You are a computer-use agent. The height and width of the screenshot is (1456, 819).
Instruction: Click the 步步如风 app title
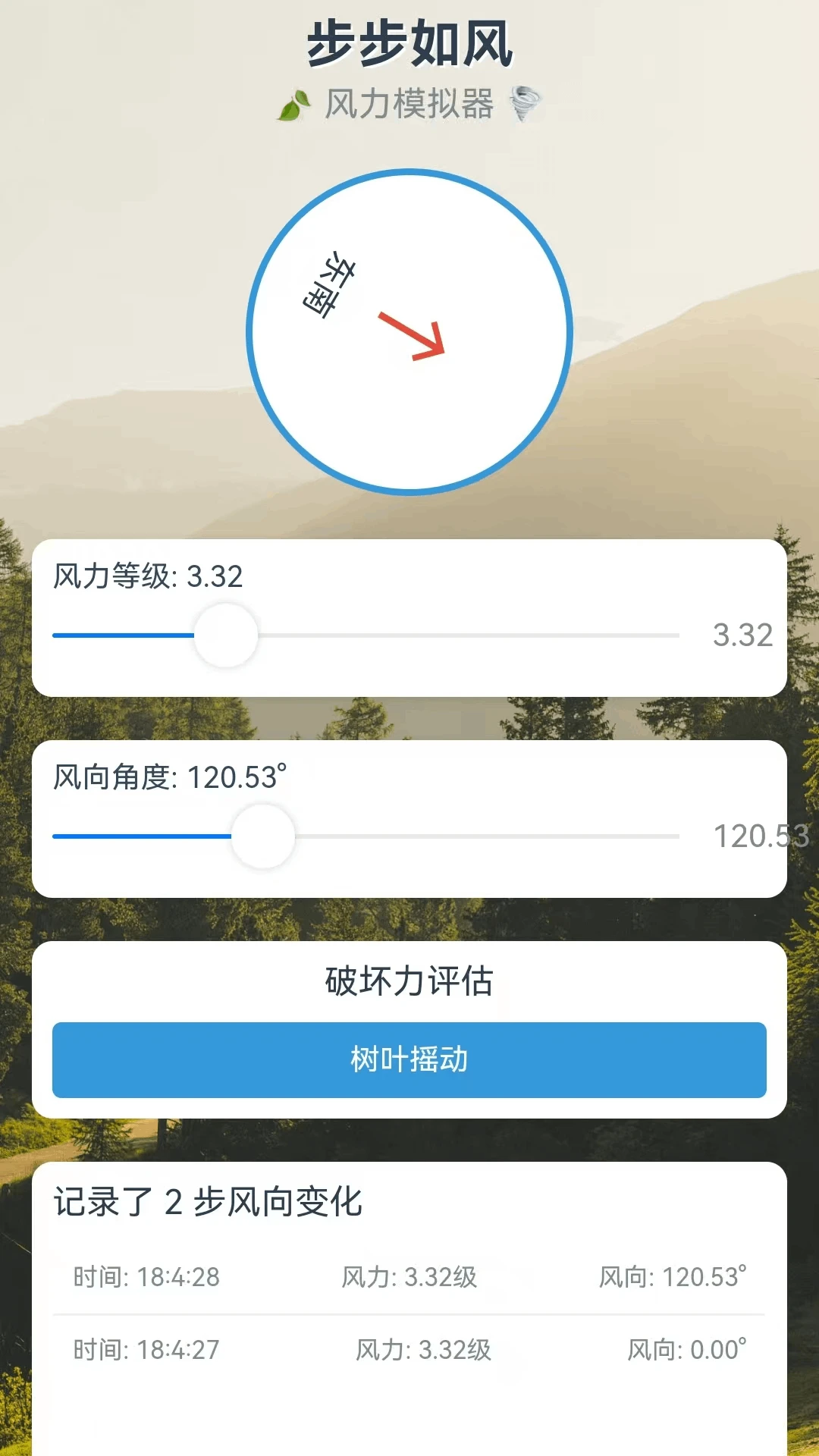click(x=409, y=43)
